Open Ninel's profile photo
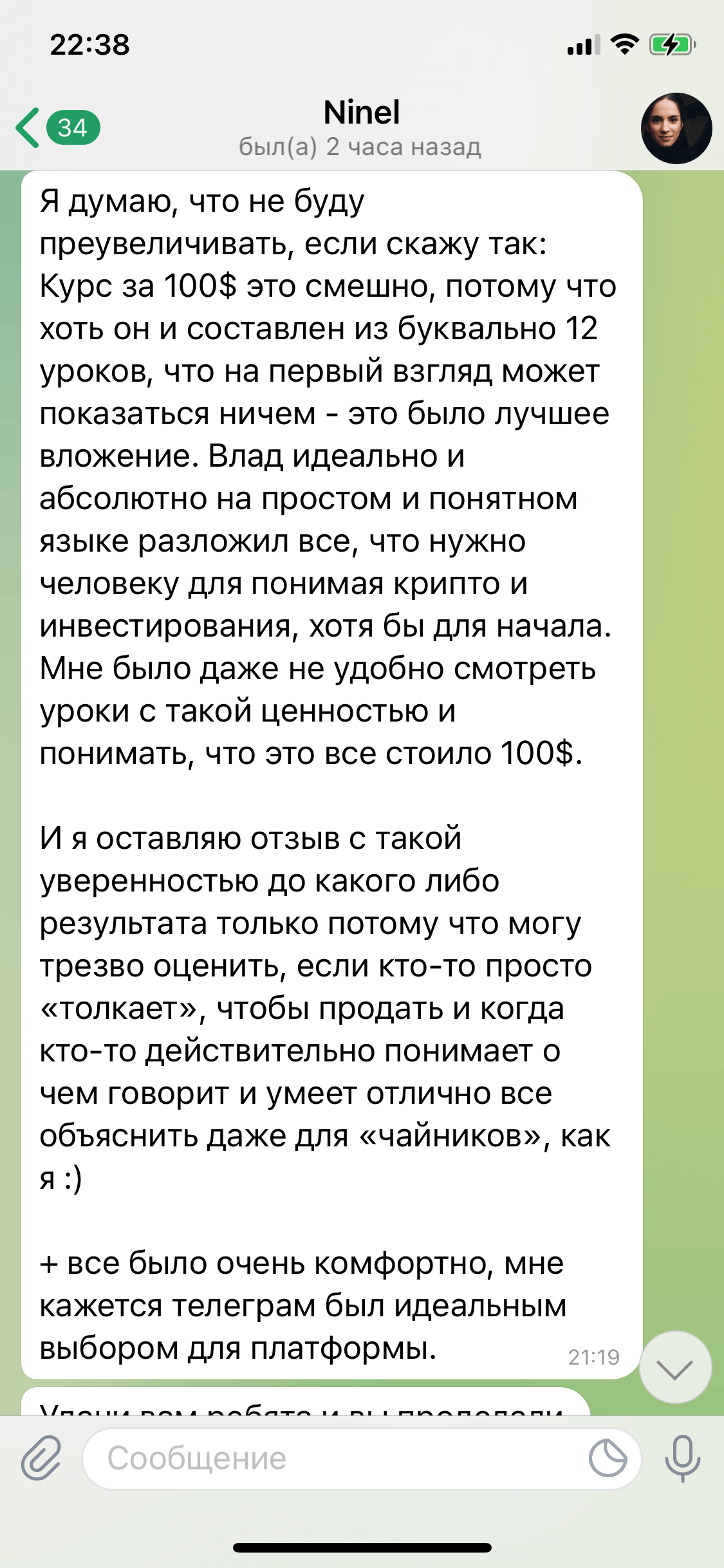Image resolution: width=724 pixels, height=1568 pixels. click(x=676, y=128)
